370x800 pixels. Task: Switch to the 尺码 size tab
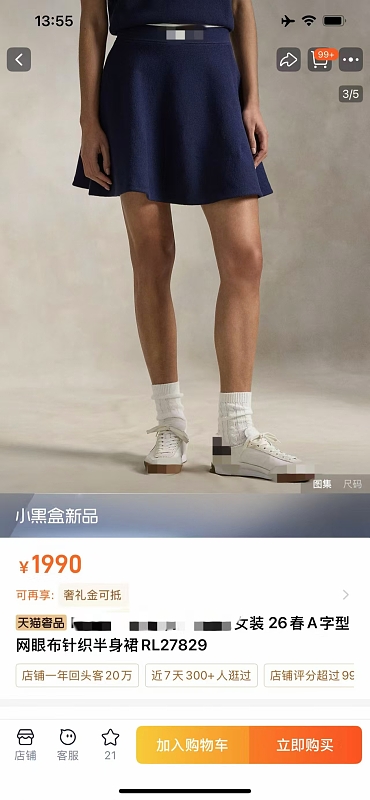pyautogui.click(x=352, y=484)
